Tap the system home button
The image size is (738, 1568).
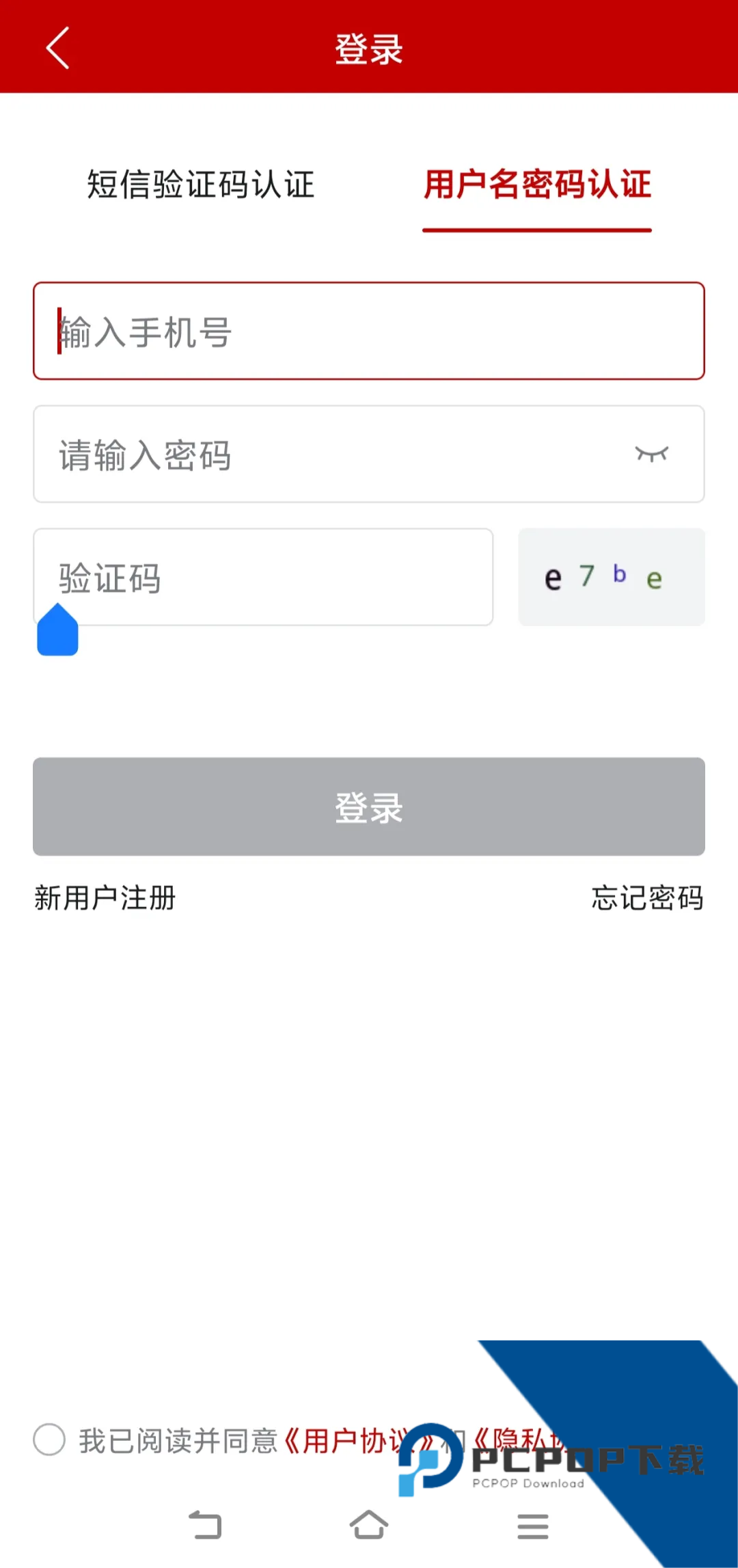(x=369, y=1525)
